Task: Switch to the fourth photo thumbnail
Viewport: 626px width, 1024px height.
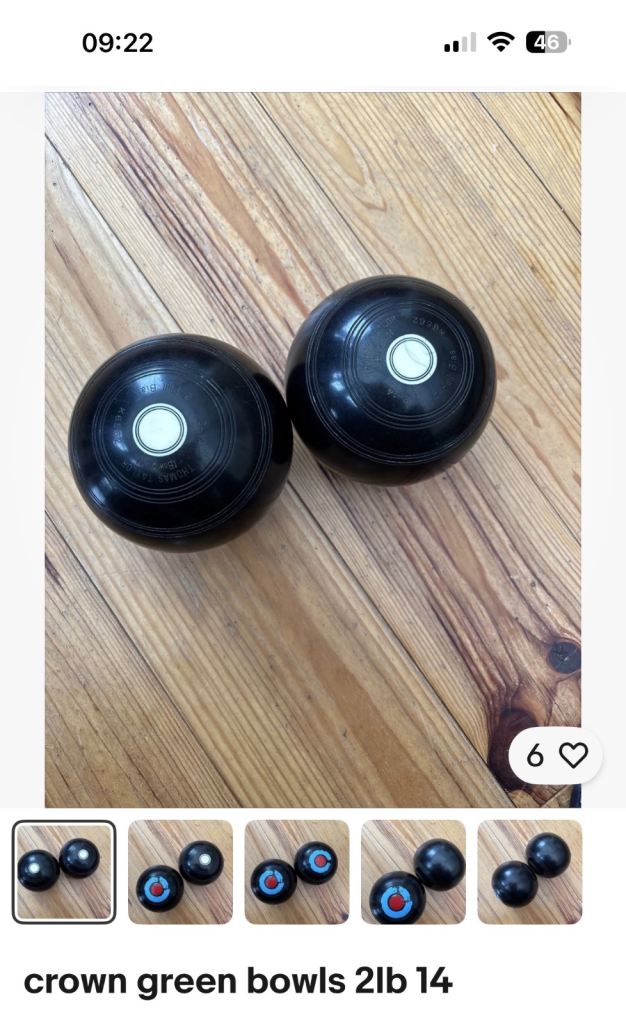Action: (413, 871)
